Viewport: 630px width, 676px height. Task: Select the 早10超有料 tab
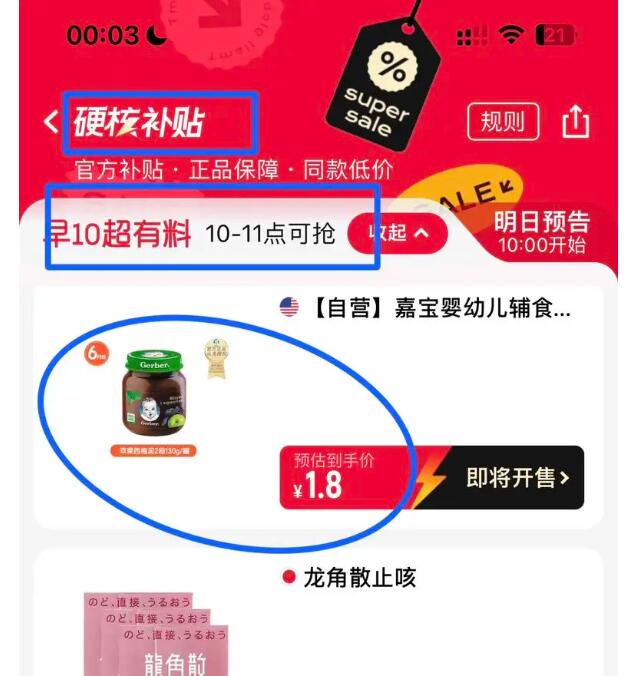coord(118,234)
